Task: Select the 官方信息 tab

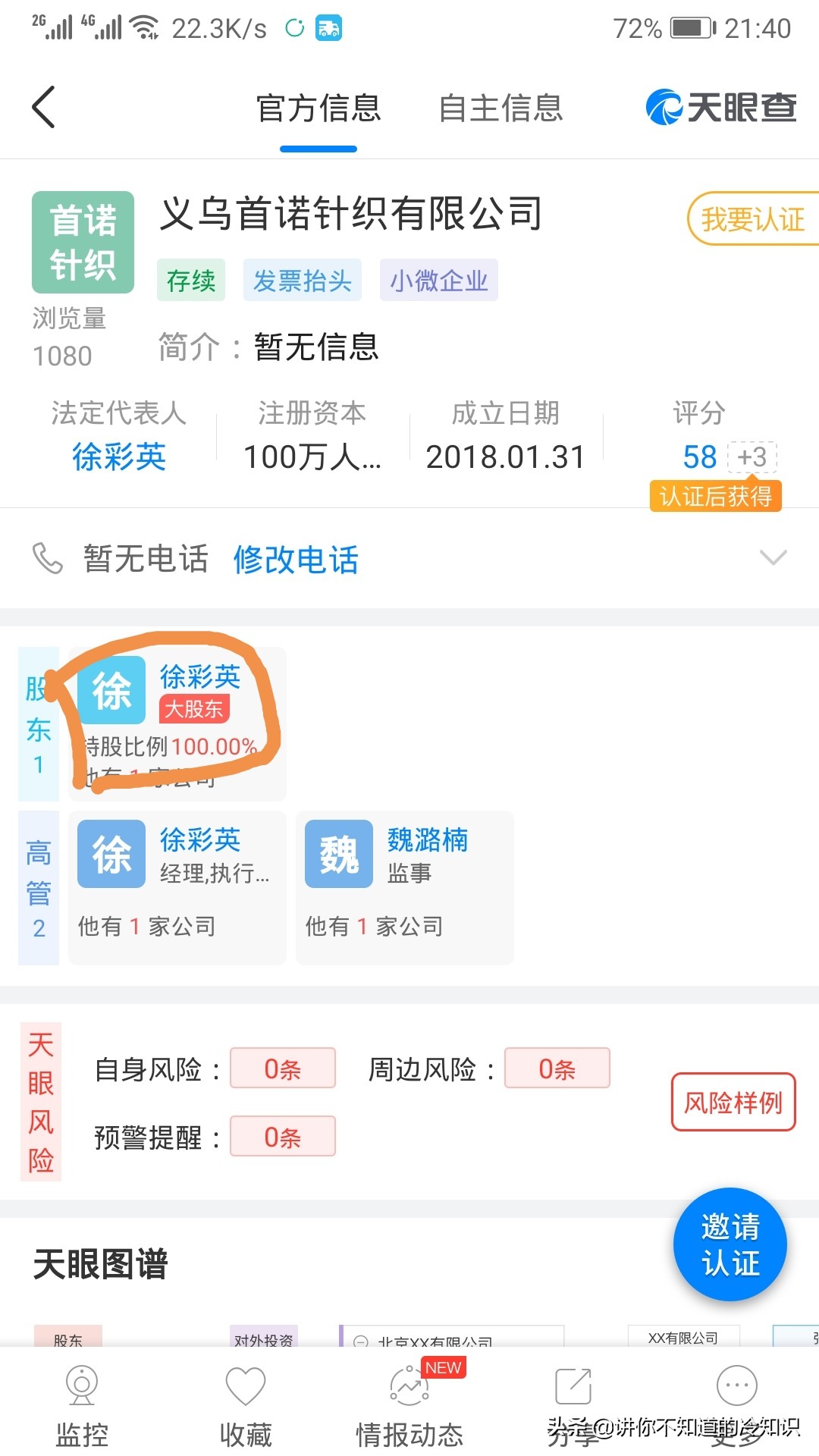Action: point(318,109)
